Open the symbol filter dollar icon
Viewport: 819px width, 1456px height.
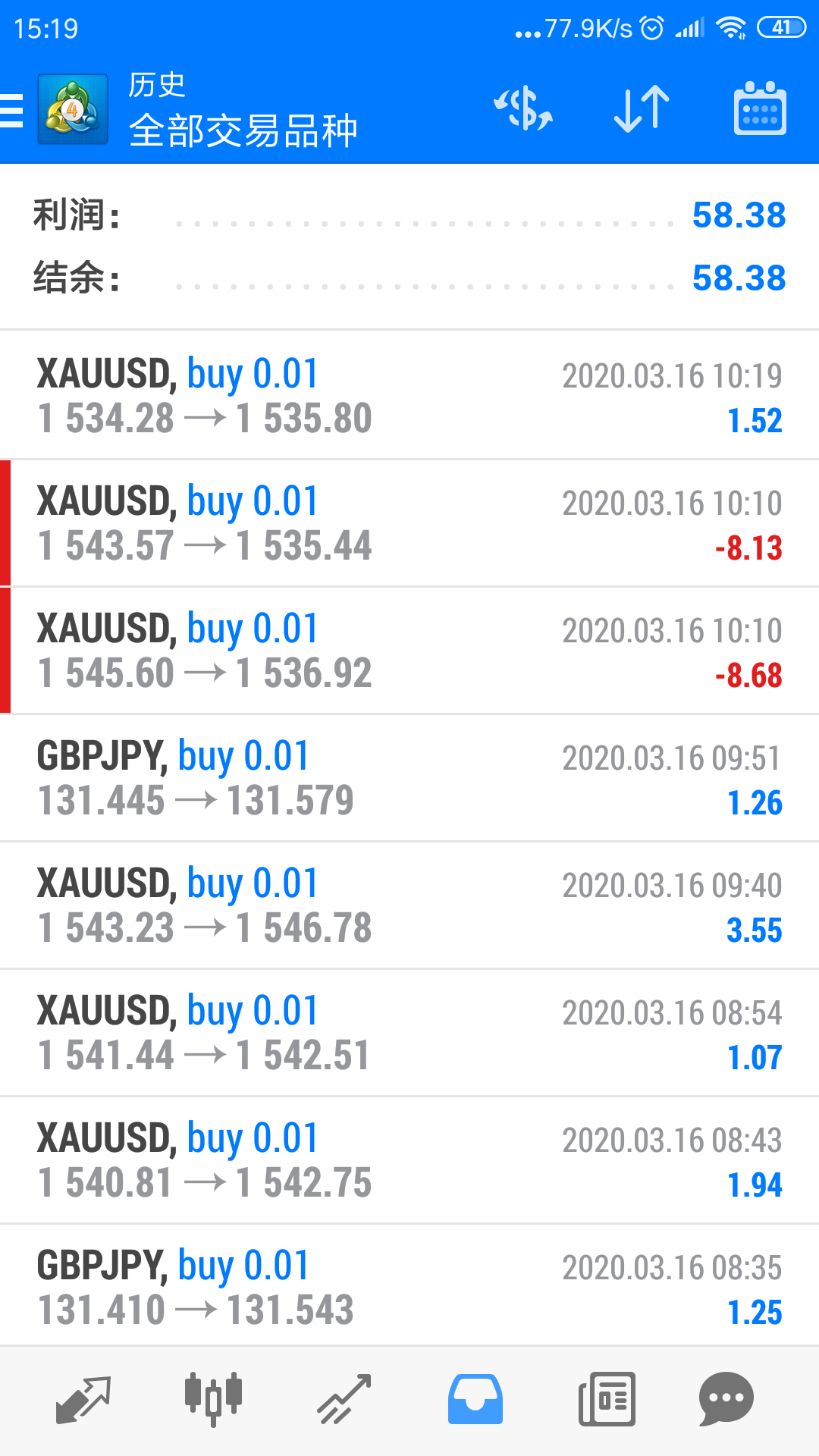pyautogui.click(x=523, y=109)
